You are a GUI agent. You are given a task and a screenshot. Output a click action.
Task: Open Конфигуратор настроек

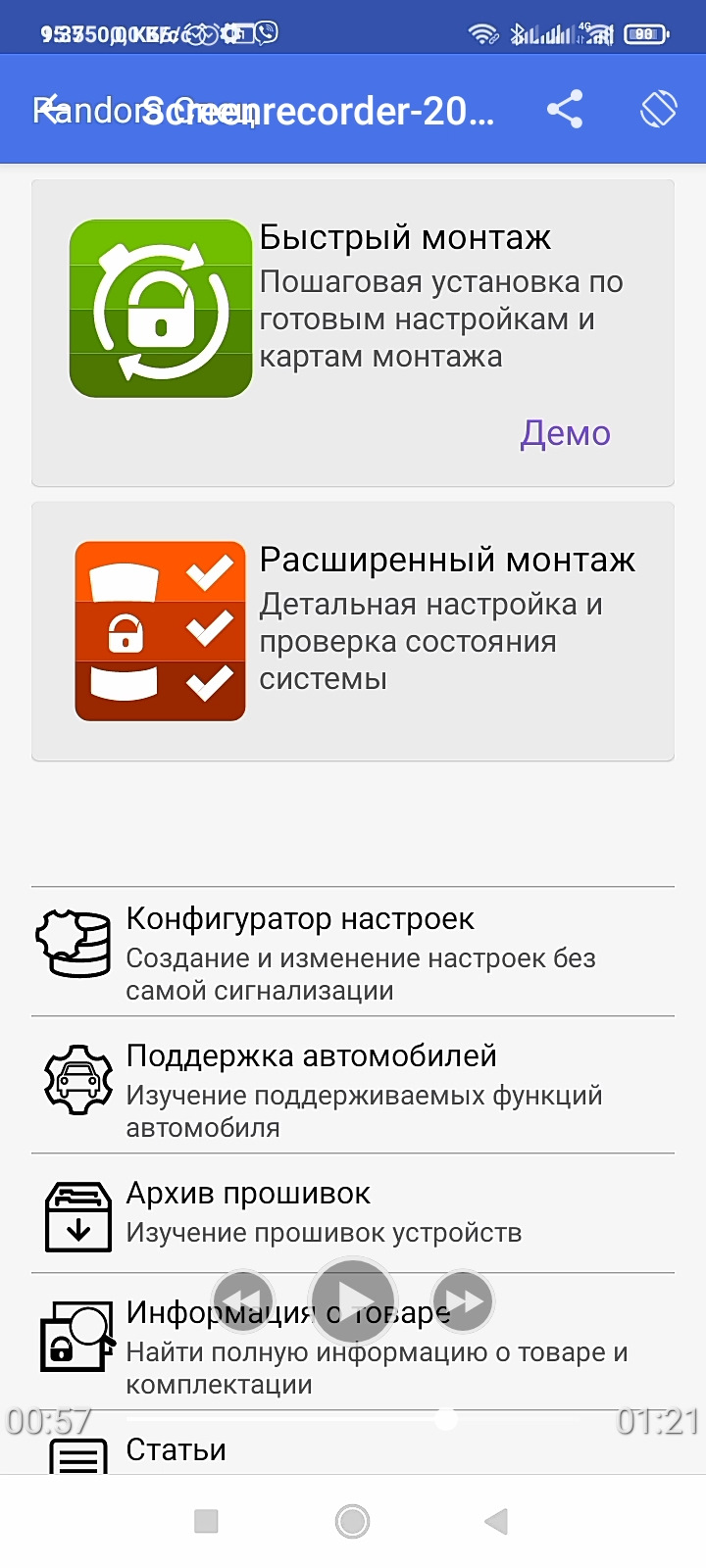click(353, 952)
